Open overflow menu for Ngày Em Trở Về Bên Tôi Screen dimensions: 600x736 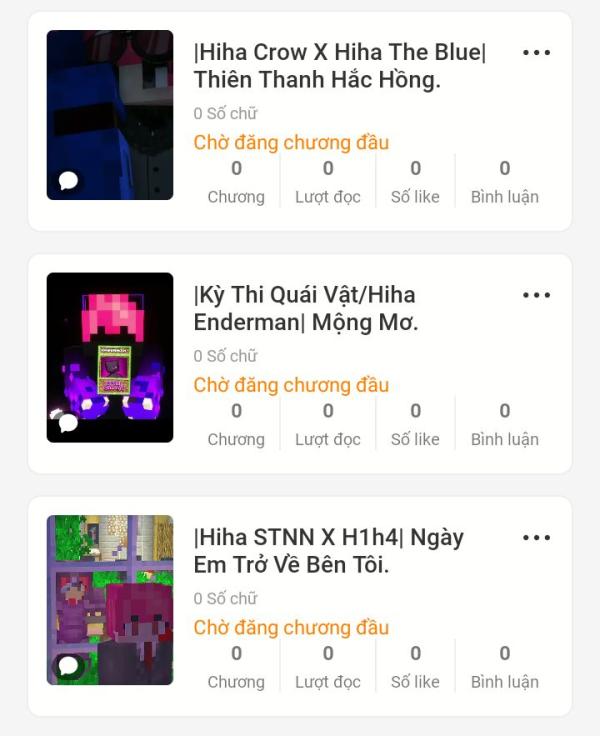pyautogui.click(x=536, y=538)
